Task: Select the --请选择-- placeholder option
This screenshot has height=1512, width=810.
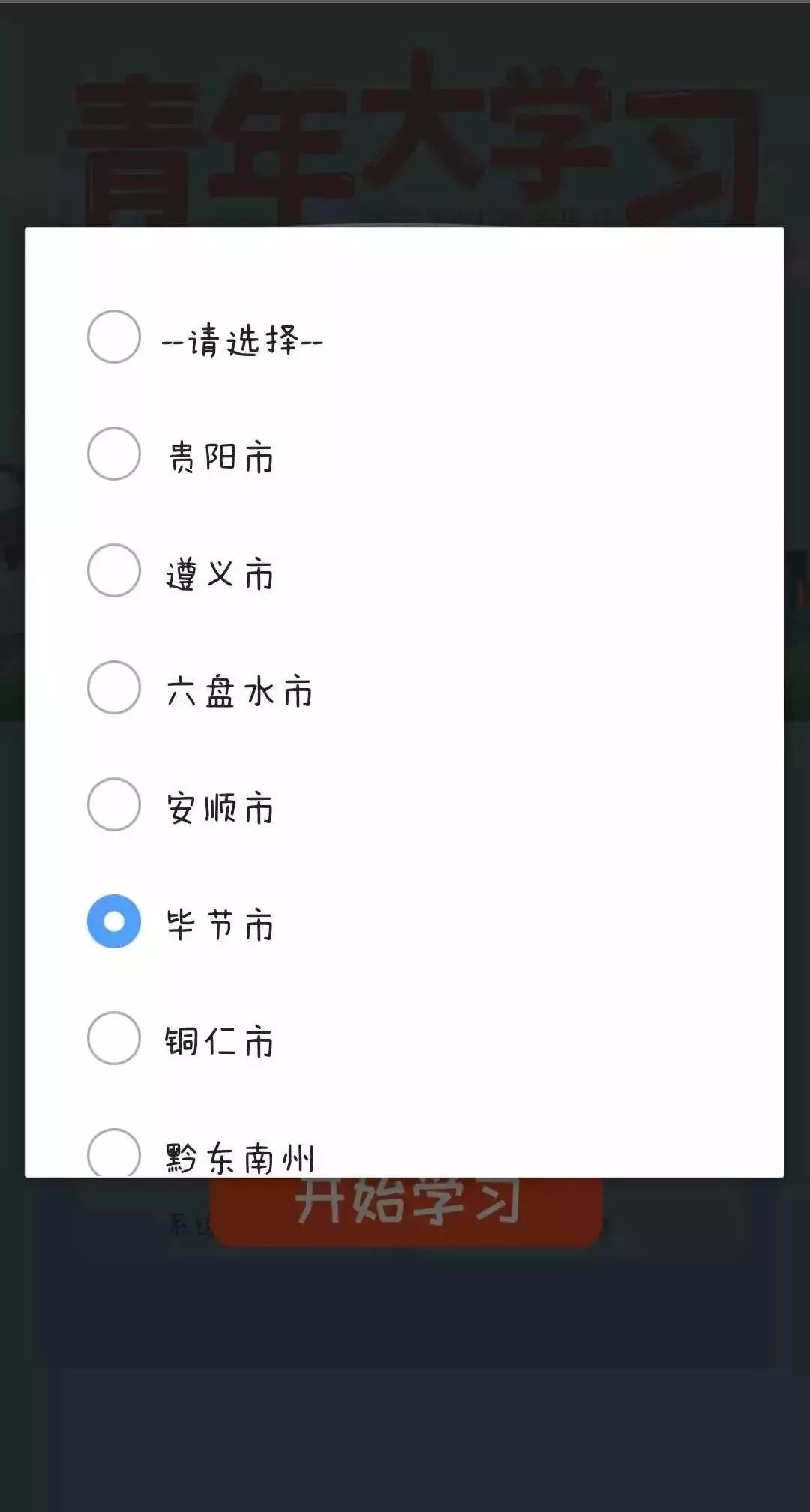Action: (114, 337)
